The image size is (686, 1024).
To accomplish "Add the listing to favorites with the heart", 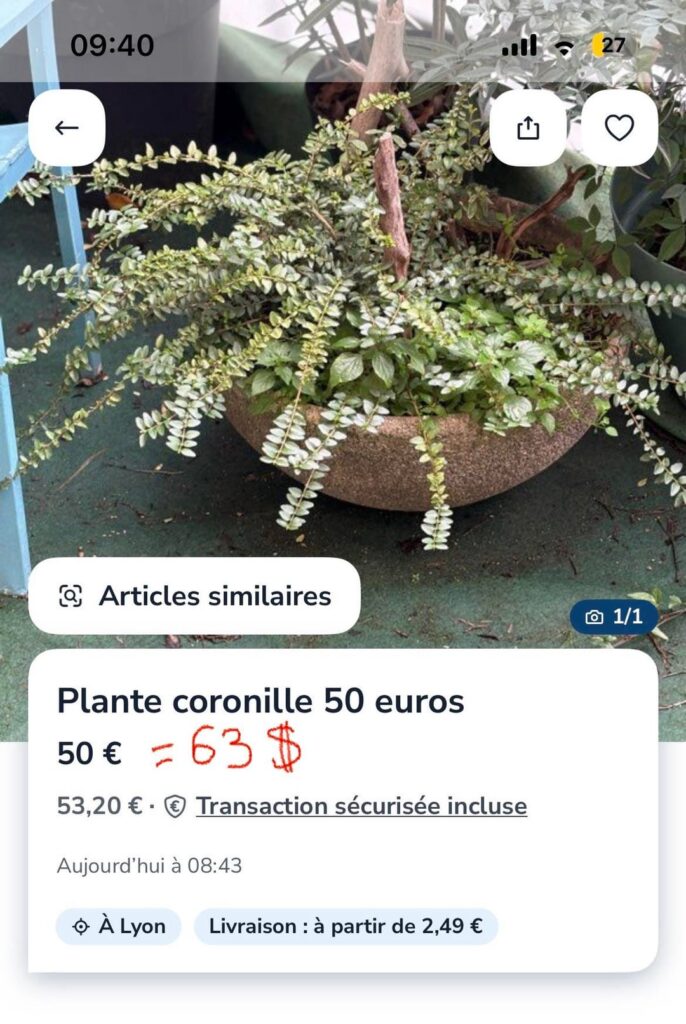I will point(619,128).
